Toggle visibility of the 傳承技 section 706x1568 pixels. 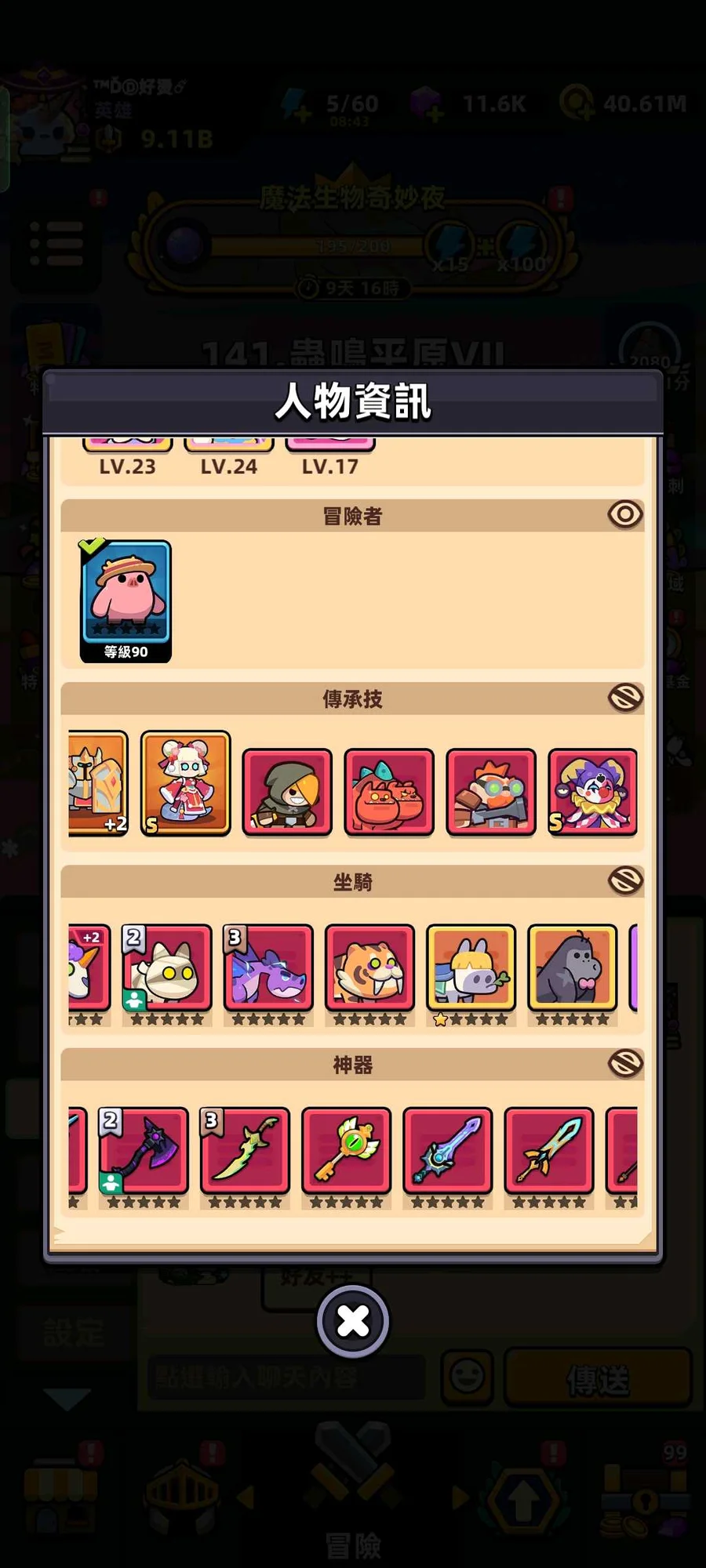coord(624,698)
